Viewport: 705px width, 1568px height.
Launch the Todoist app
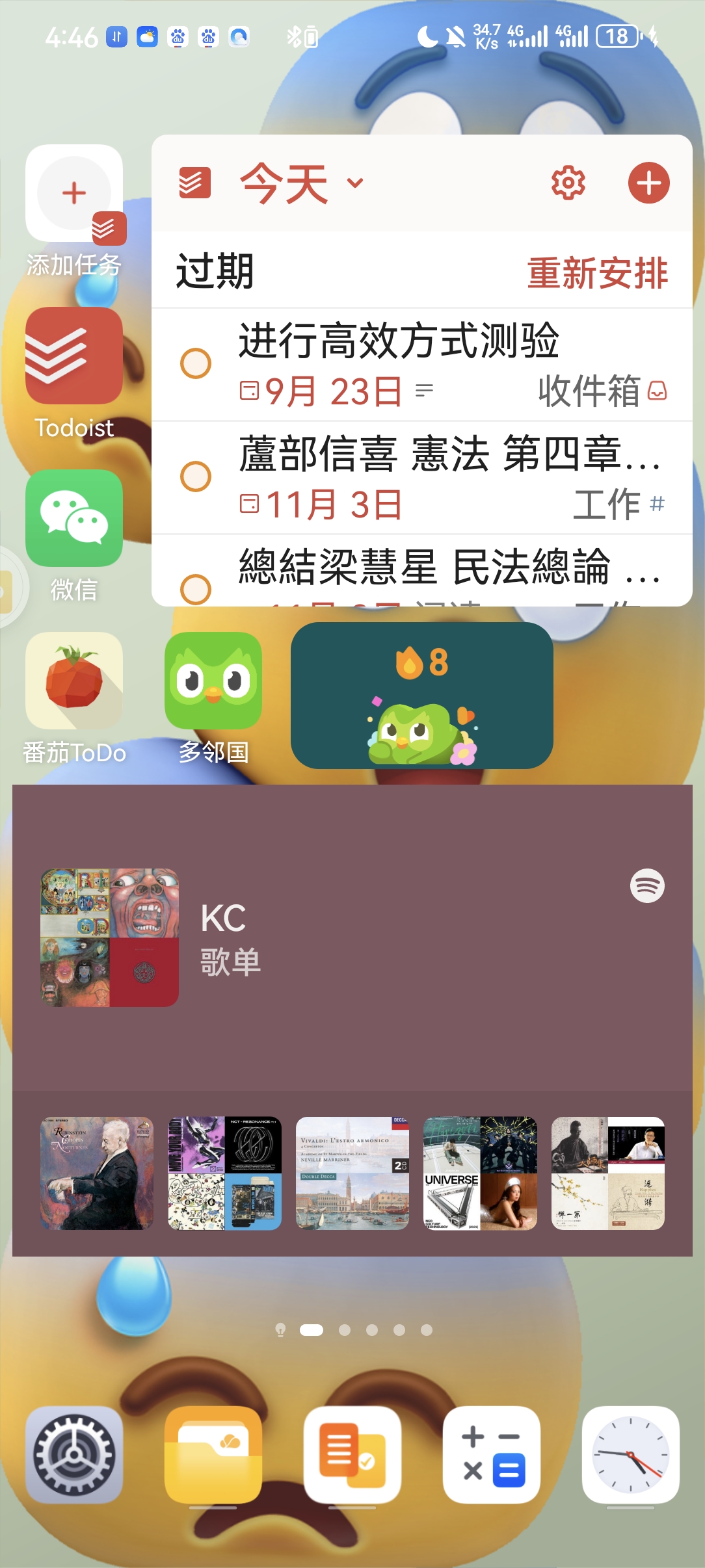[x=74, y=356]
